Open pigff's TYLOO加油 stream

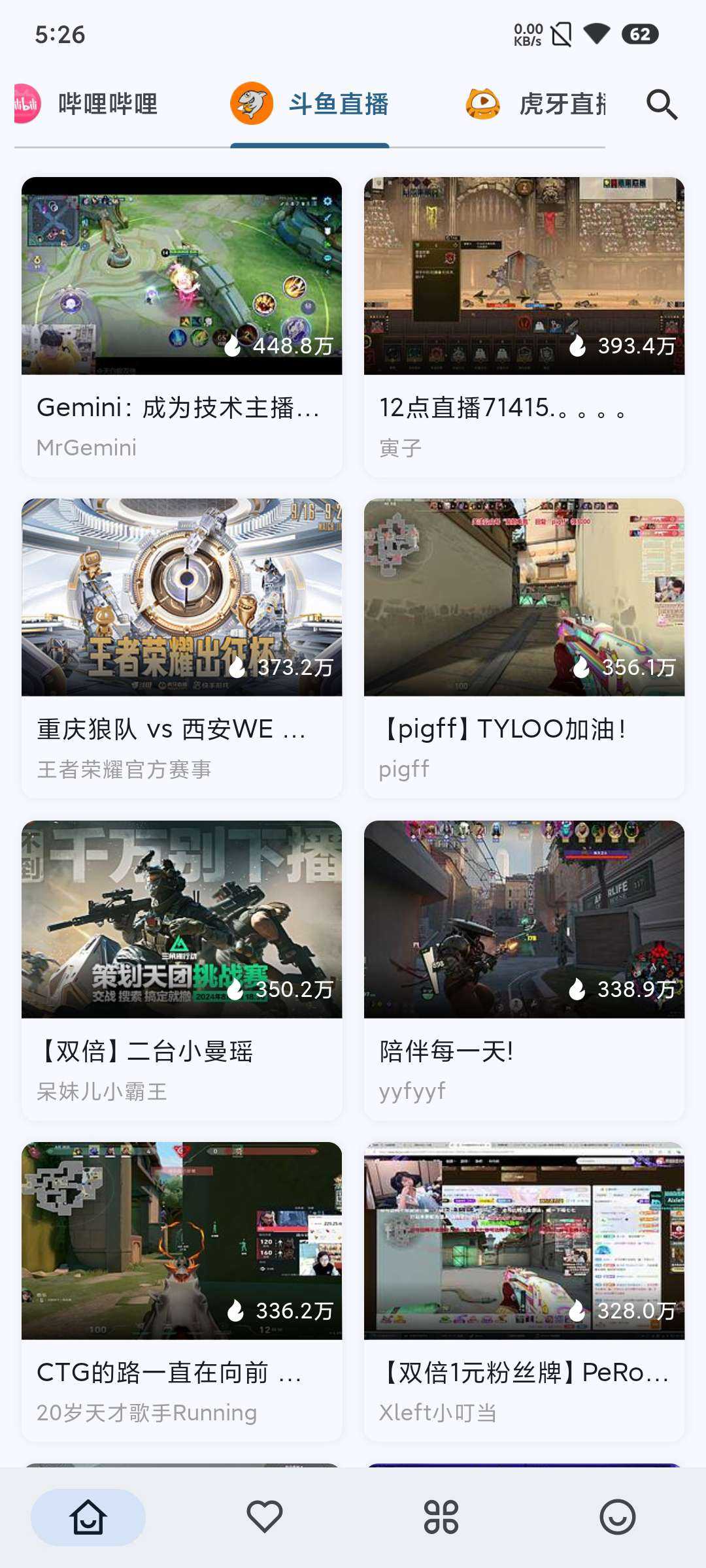524,648
